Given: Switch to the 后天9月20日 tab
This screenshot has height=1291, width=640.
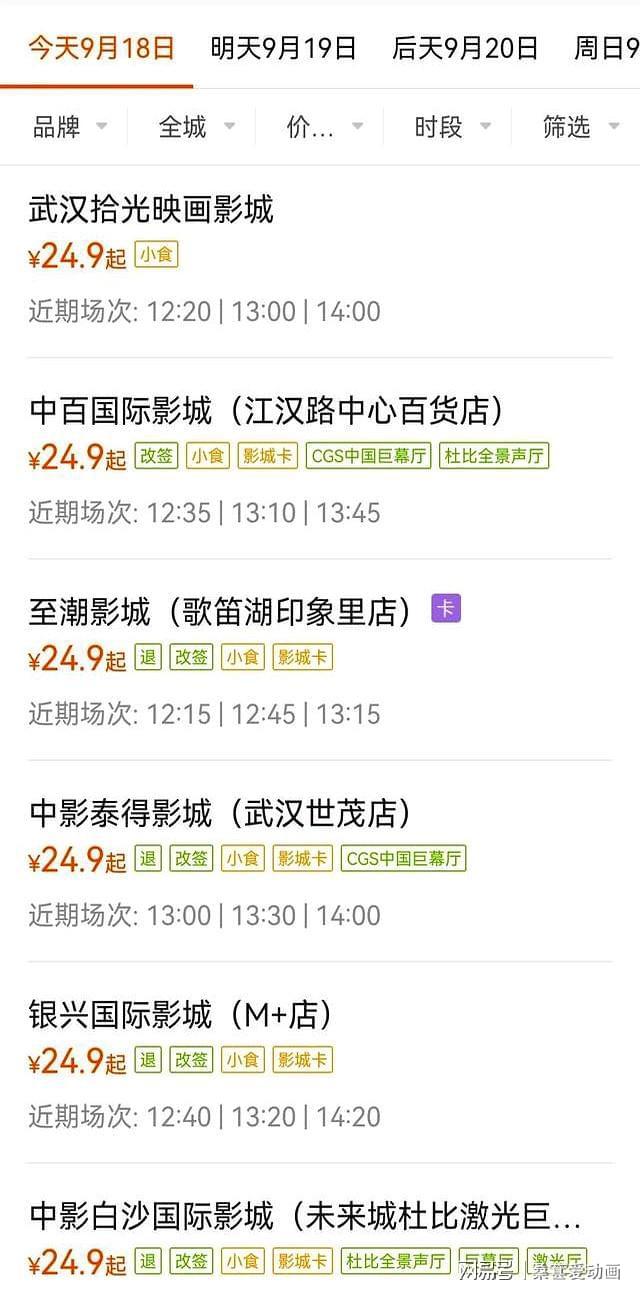Looking at the screenshot, I should pyautogui.click(x=465, y=47).
